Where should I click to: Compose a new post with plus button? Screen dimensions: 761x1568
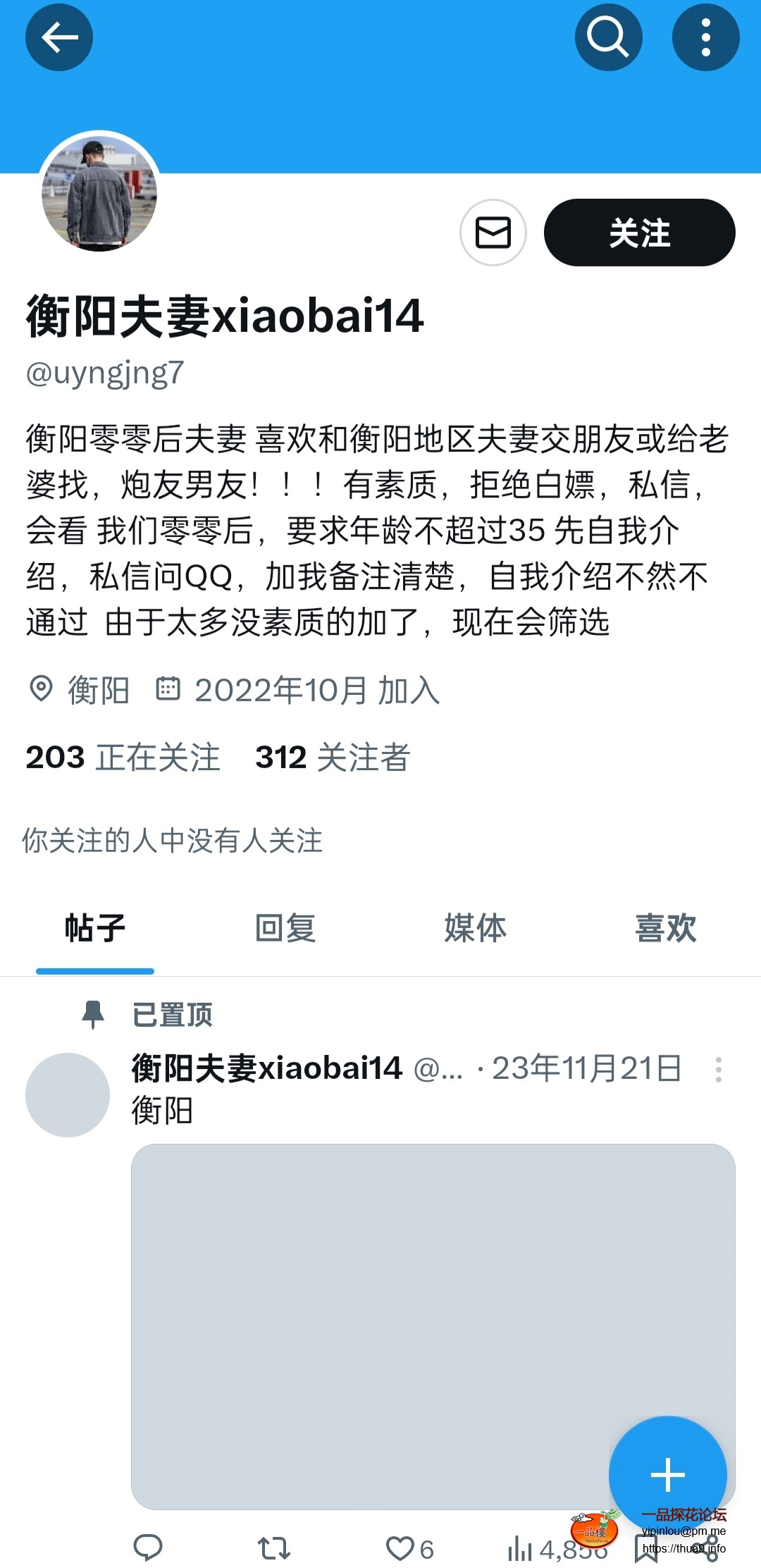coord(667,1474)
